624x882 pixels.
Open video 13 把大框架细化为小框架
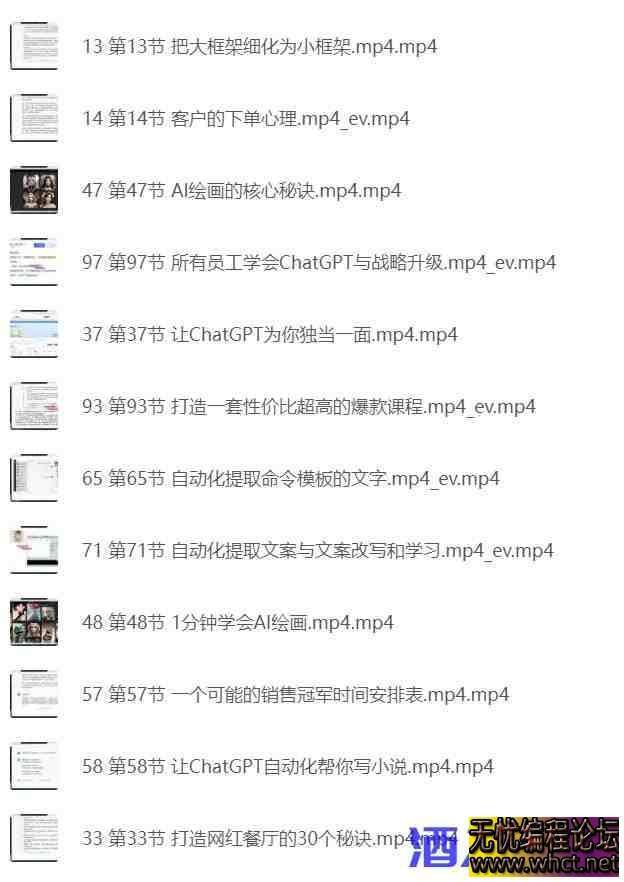coord(259,46)
